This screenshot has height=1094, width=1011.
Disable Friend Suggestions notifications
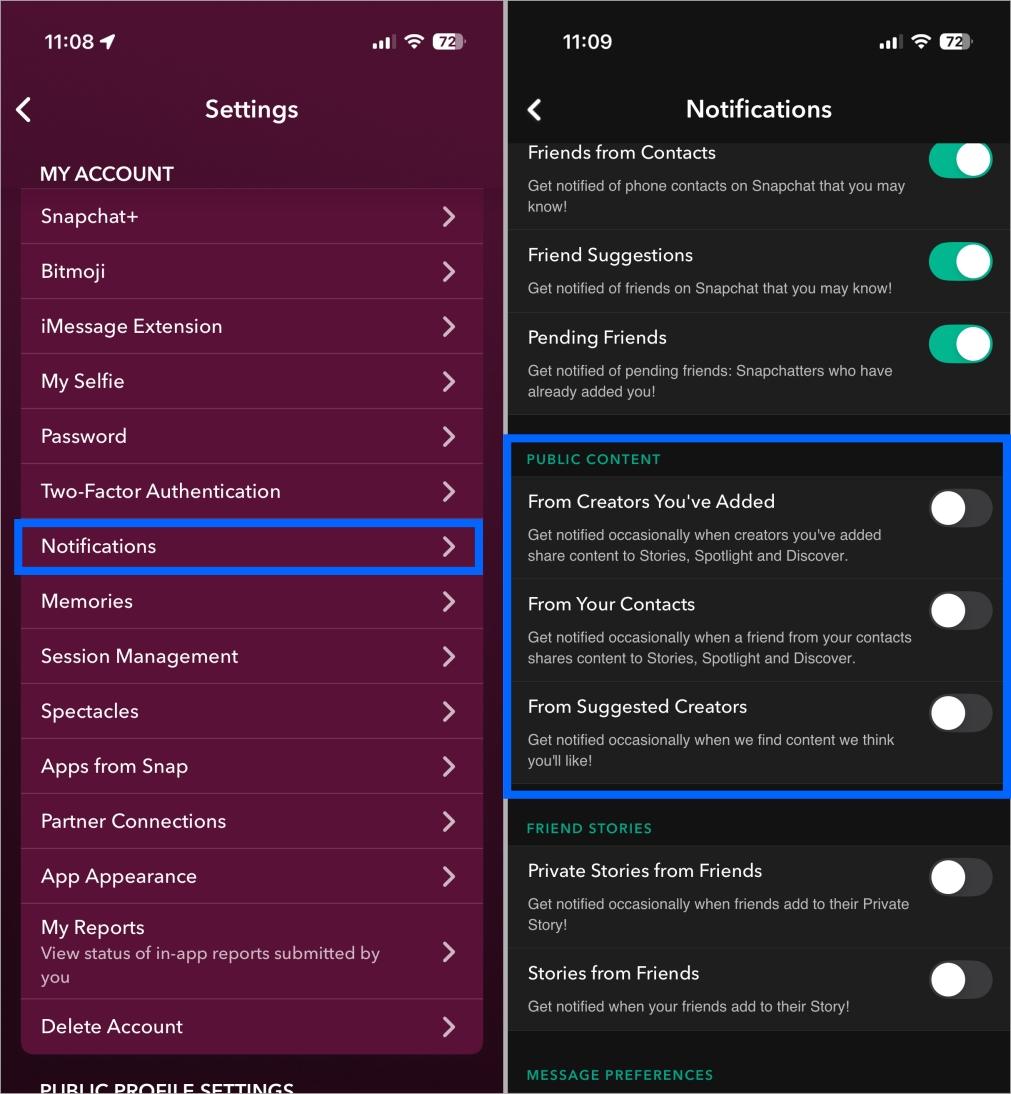[960, 261]
